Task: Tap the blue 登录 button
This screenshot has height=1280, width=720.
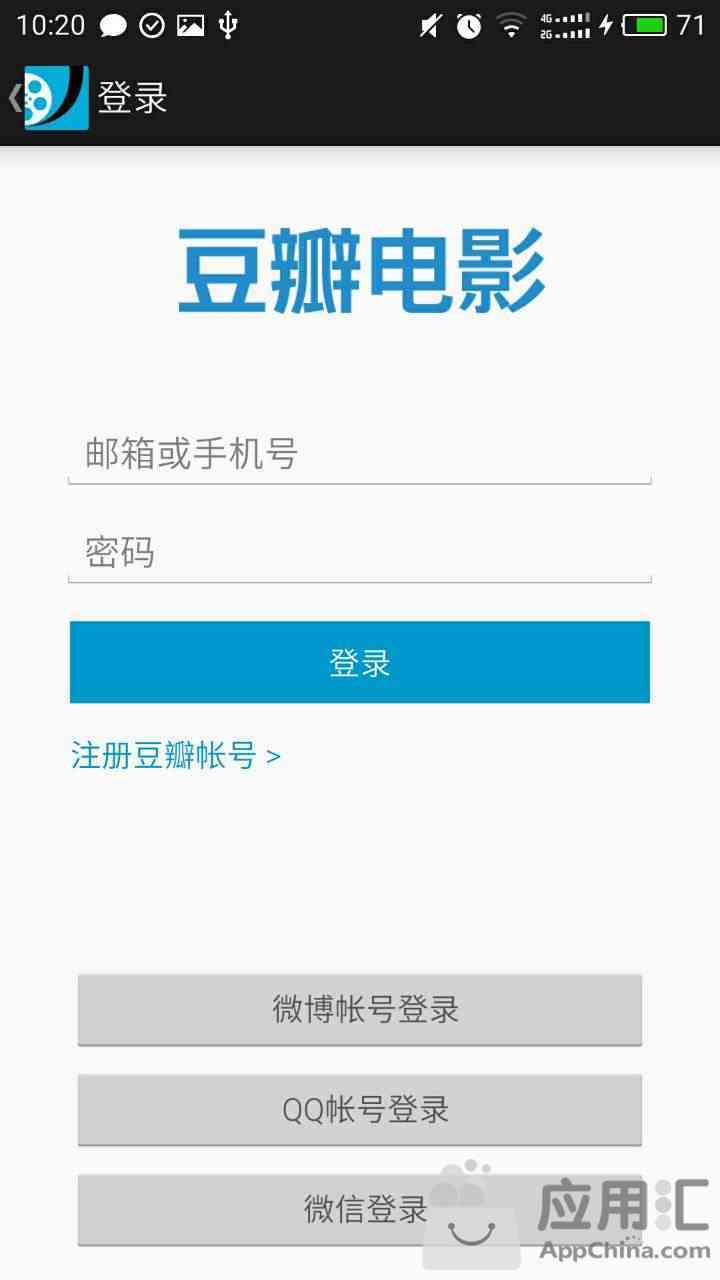Action: click(x=360, y=662)
